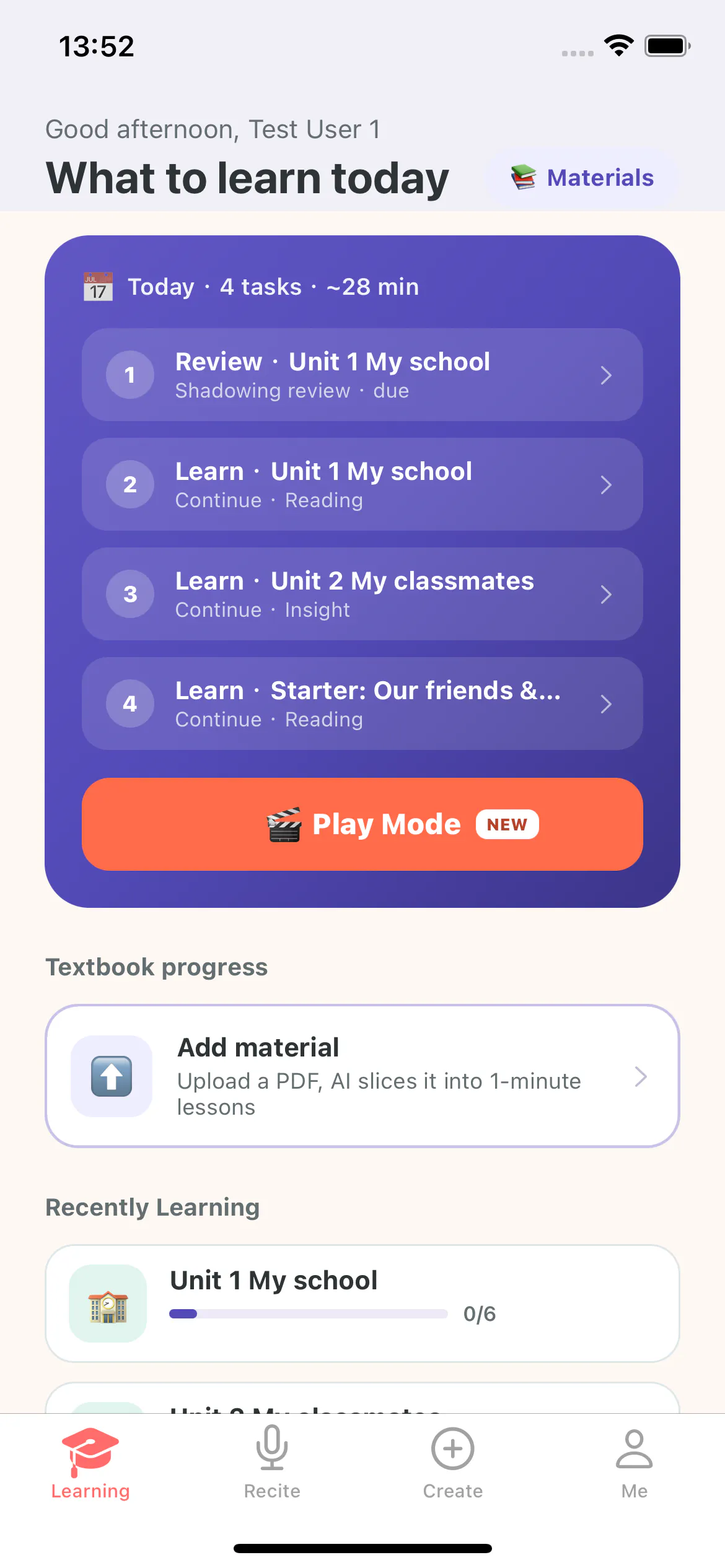Viewport: 725px width, 1568px height.
Task: Open the Review Unit 1 My school task
Action: pyautogui.click(x=362, y=375)
